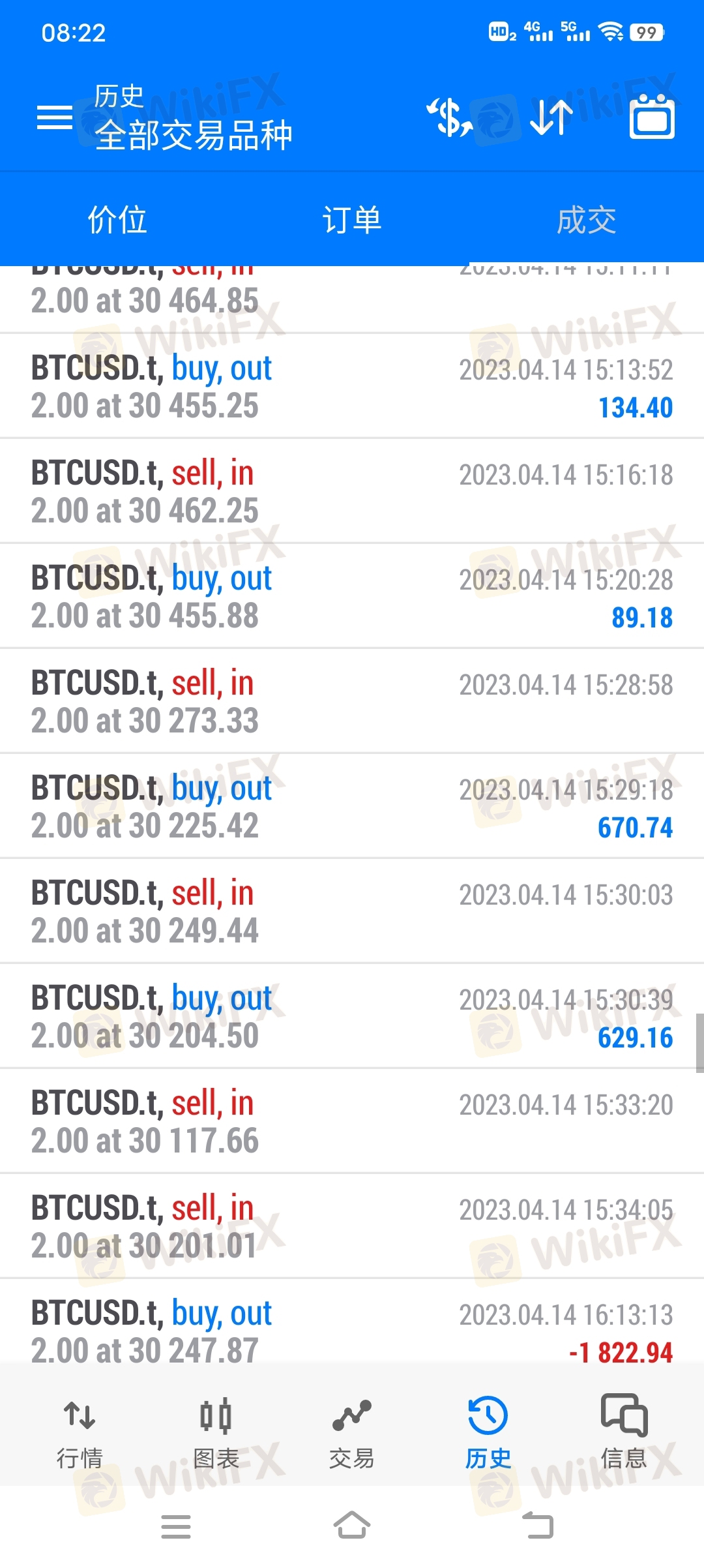Screen dimensions: 704x1568
Task: Switch to the 价位 tab
Action: [117, 219]
